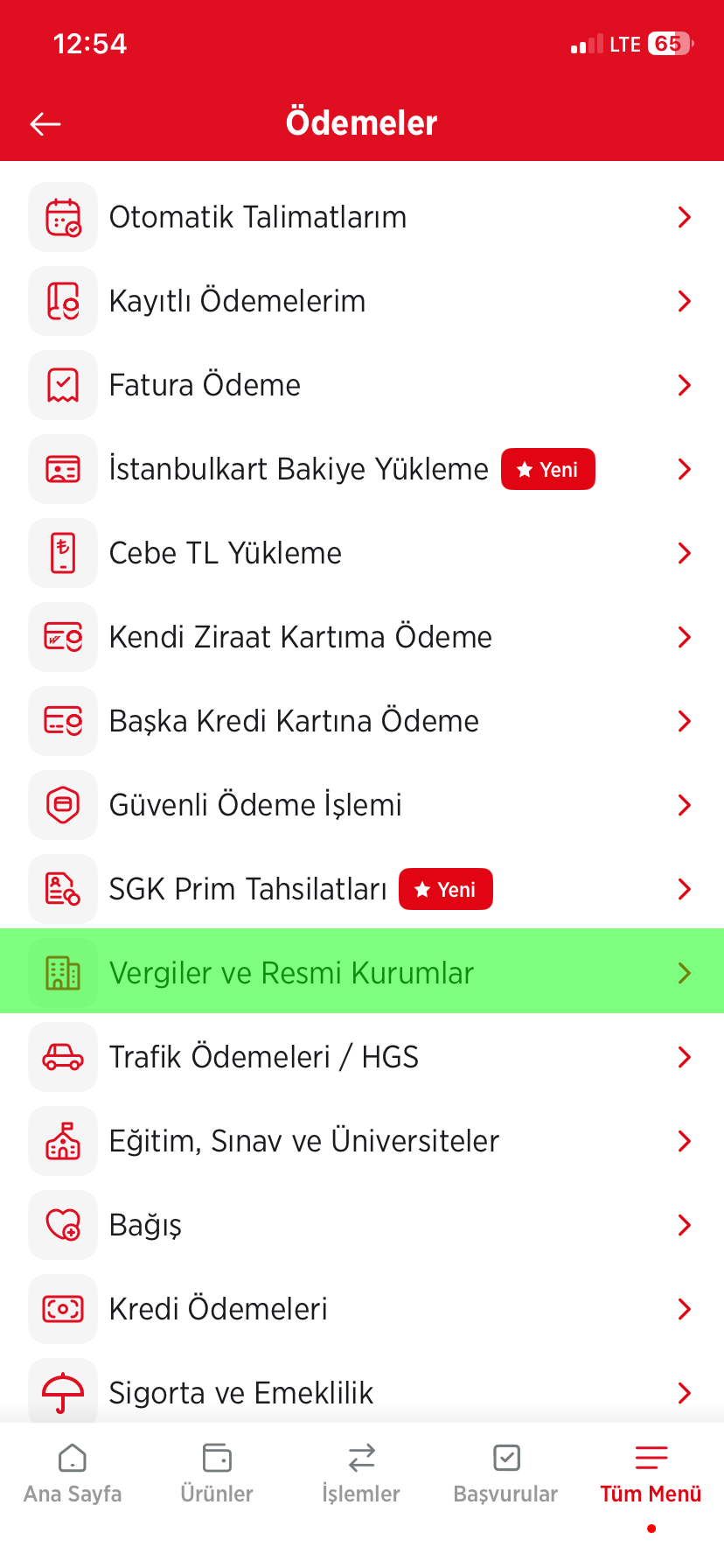Tap the Sigorta ve Emeklilik umbrella icon
Image resolution: width=724 pixels, height=1568 pixels.
click(62, 1391)
